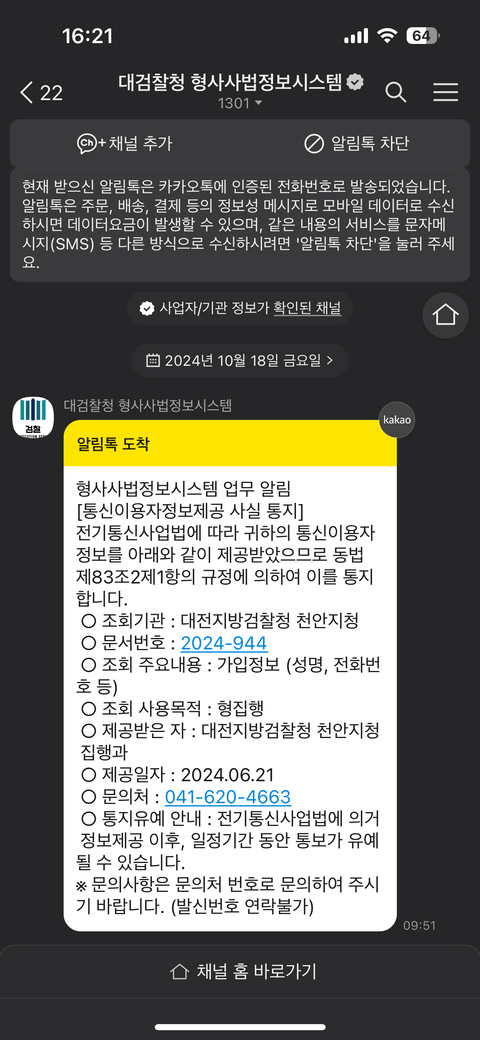
Task: Expand the 1301 dropdown under the title
Action: 240,103
